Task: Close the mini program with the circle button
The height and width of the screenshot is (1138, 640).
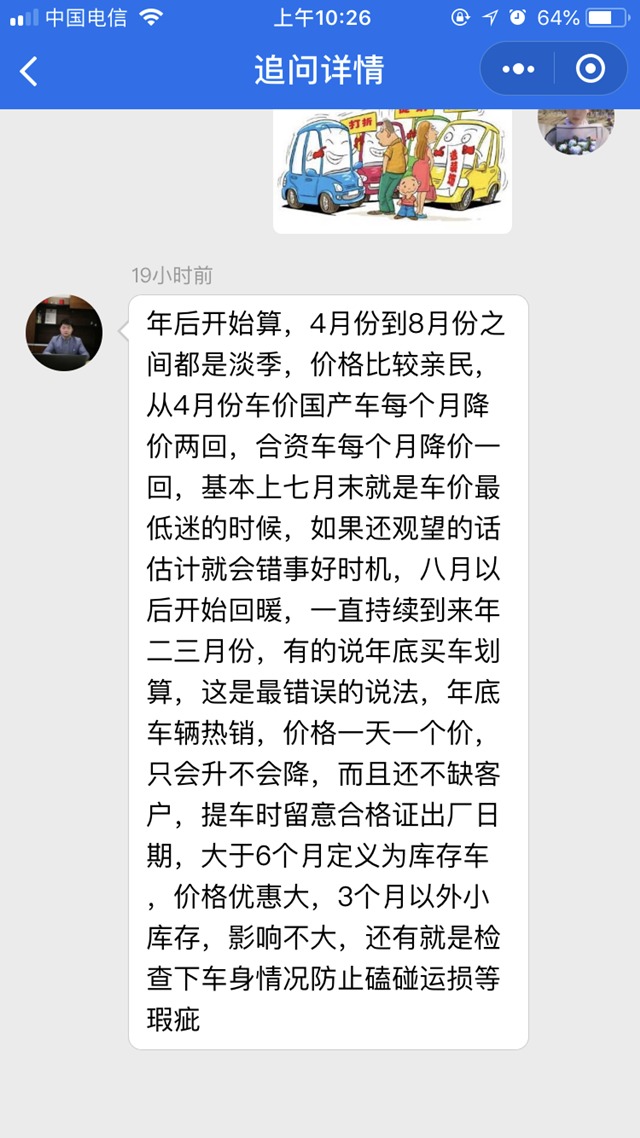Action: [591, 69]
